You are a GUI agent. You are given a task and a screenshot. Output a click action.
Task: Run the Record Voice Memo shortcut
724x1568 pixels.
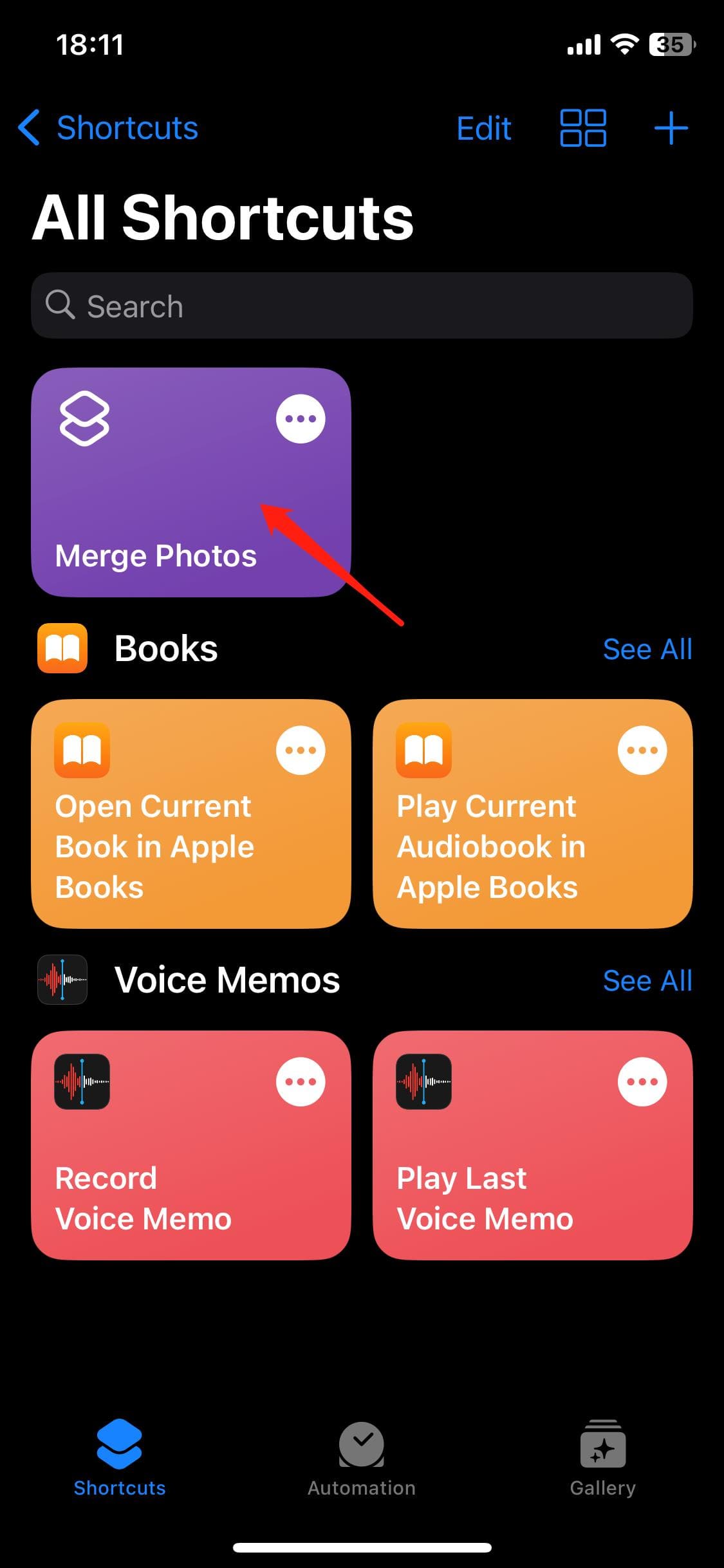161,1152
